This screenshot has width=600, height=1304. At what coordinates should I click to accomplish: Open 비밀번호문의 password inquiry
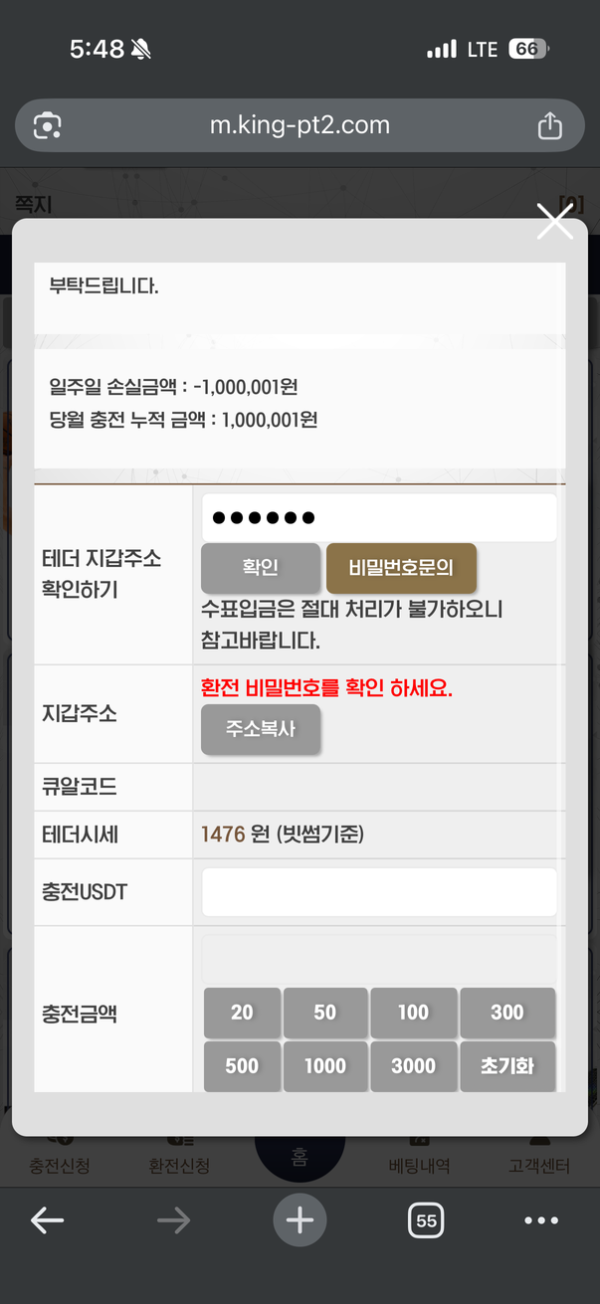pyautogui.click(x=401, y=568)
